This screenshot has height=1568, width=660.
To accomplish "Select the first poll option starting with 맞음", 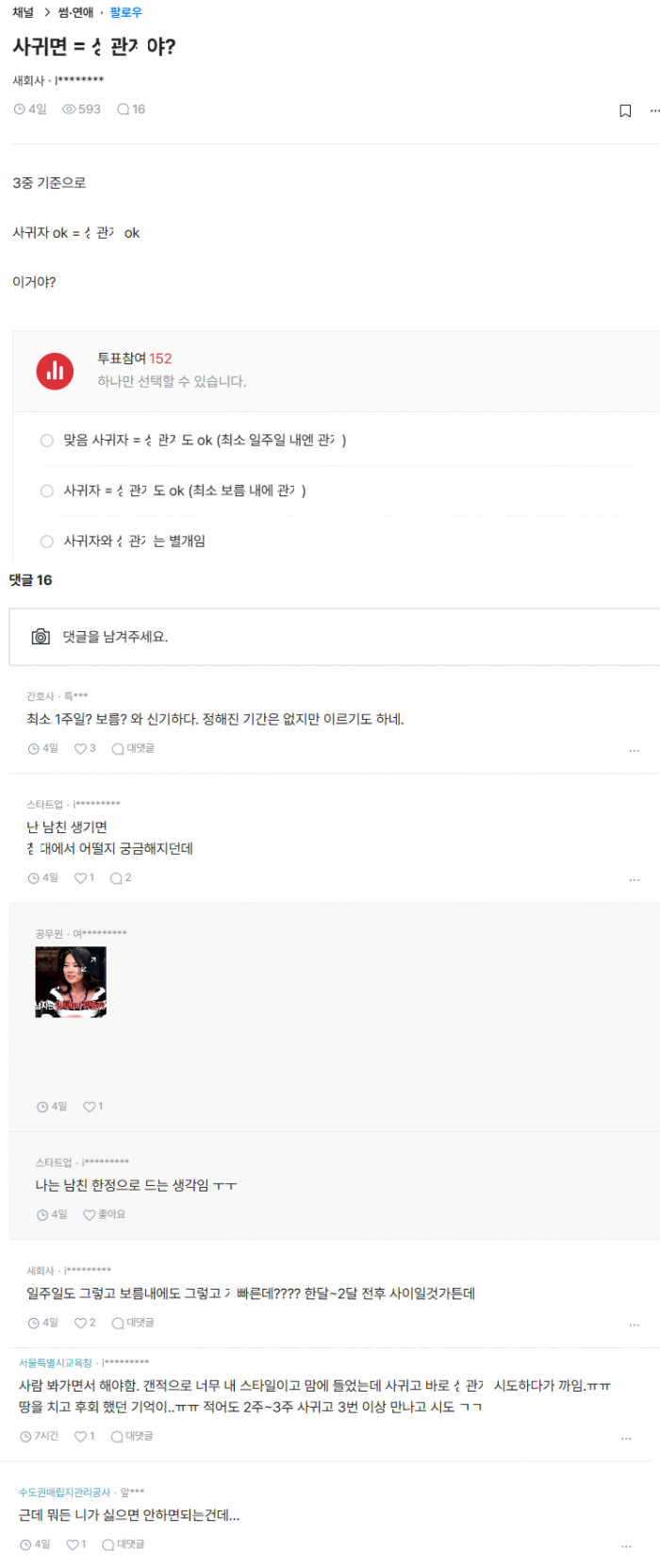I will click(x=47, y=441).
